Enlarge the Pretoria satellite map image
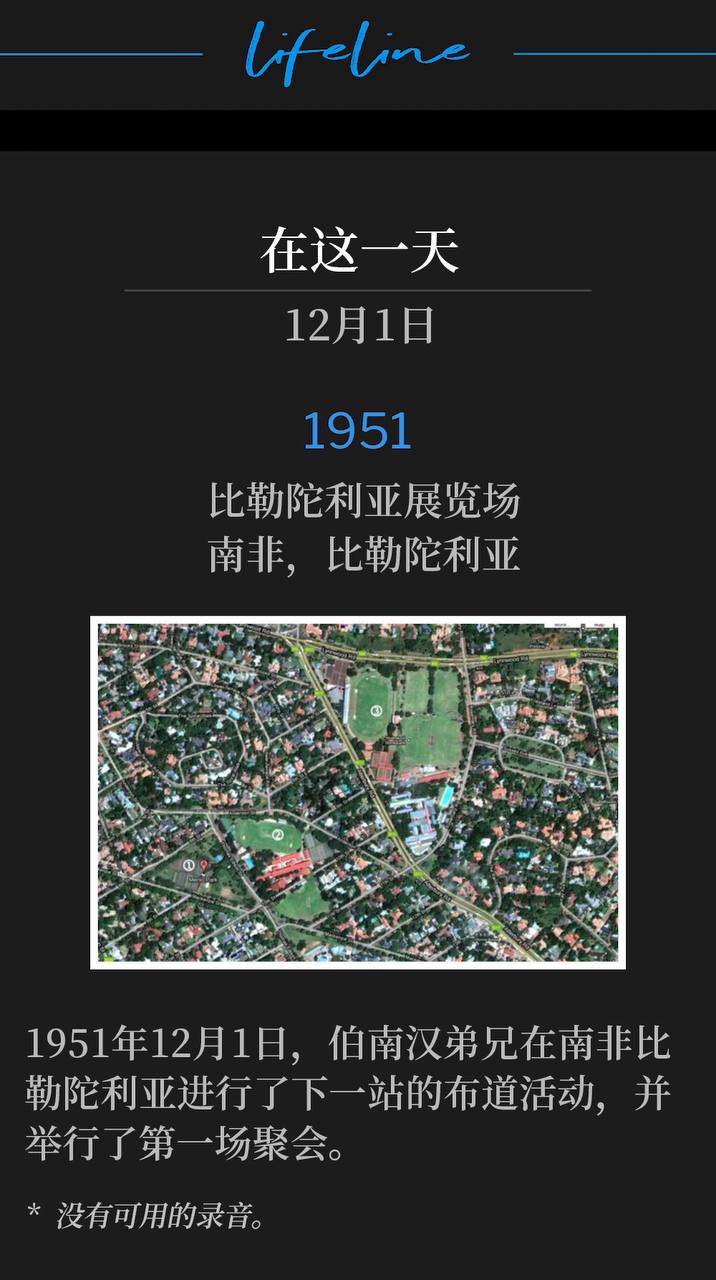The height and width of the screenshot is (1280, 716). click(357, 792)
